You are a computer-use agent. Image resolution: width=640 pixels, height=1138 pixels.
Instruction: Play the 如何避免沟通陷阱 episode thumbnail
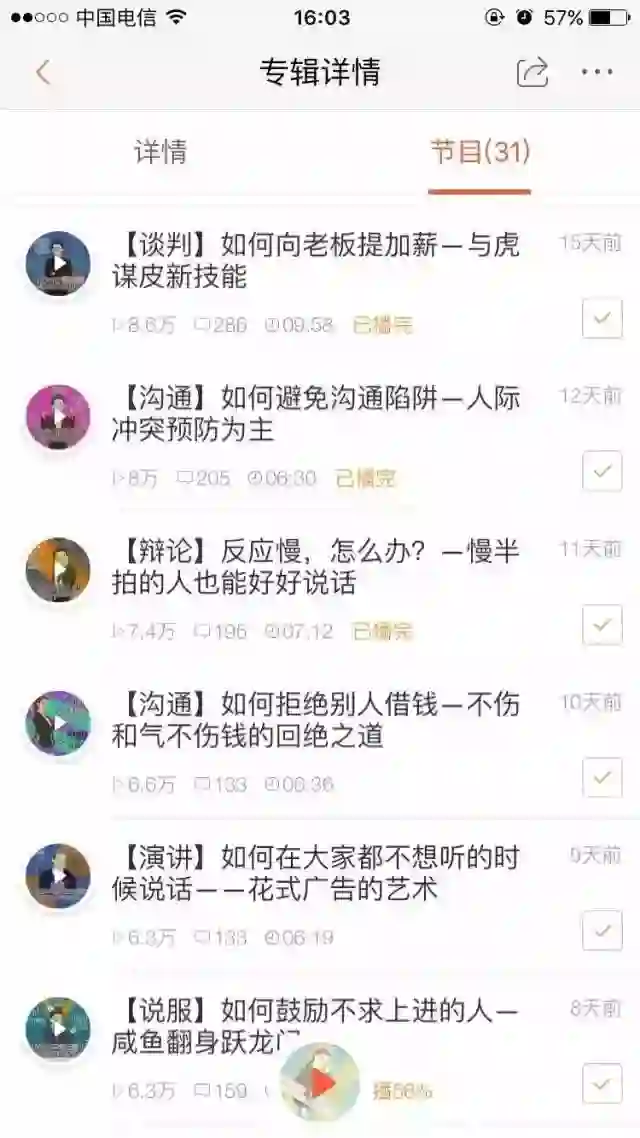pyautogui.click(x=58, y=417)
